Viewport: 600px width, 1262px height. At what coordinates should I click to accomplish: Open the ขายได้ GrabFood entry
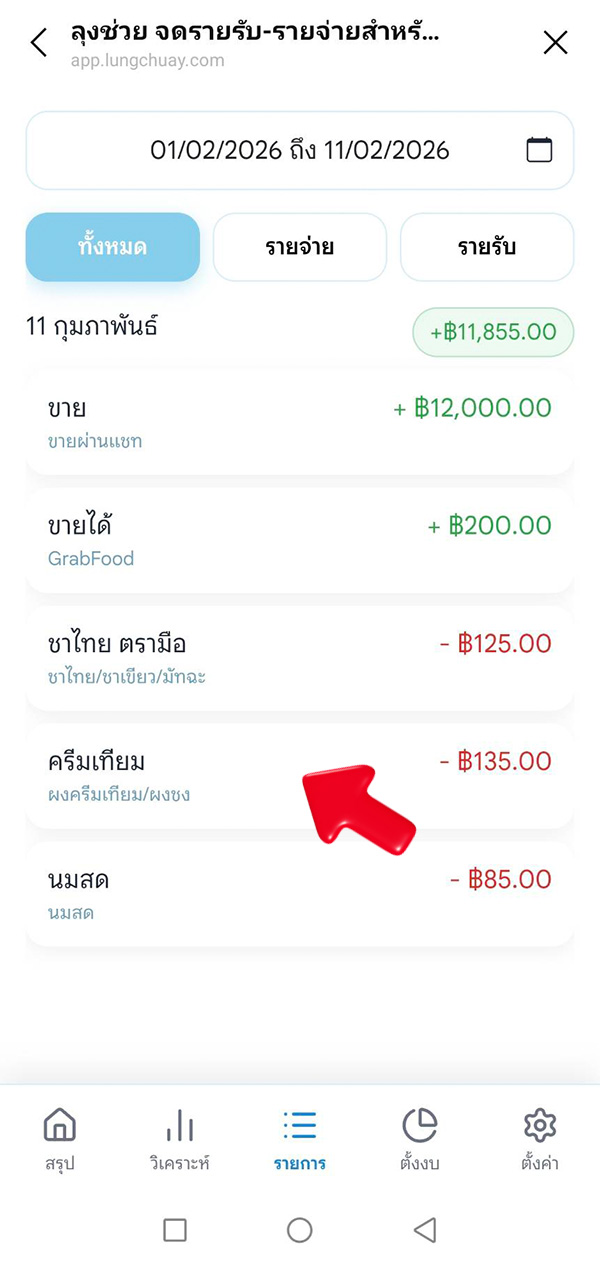point(300,541)
